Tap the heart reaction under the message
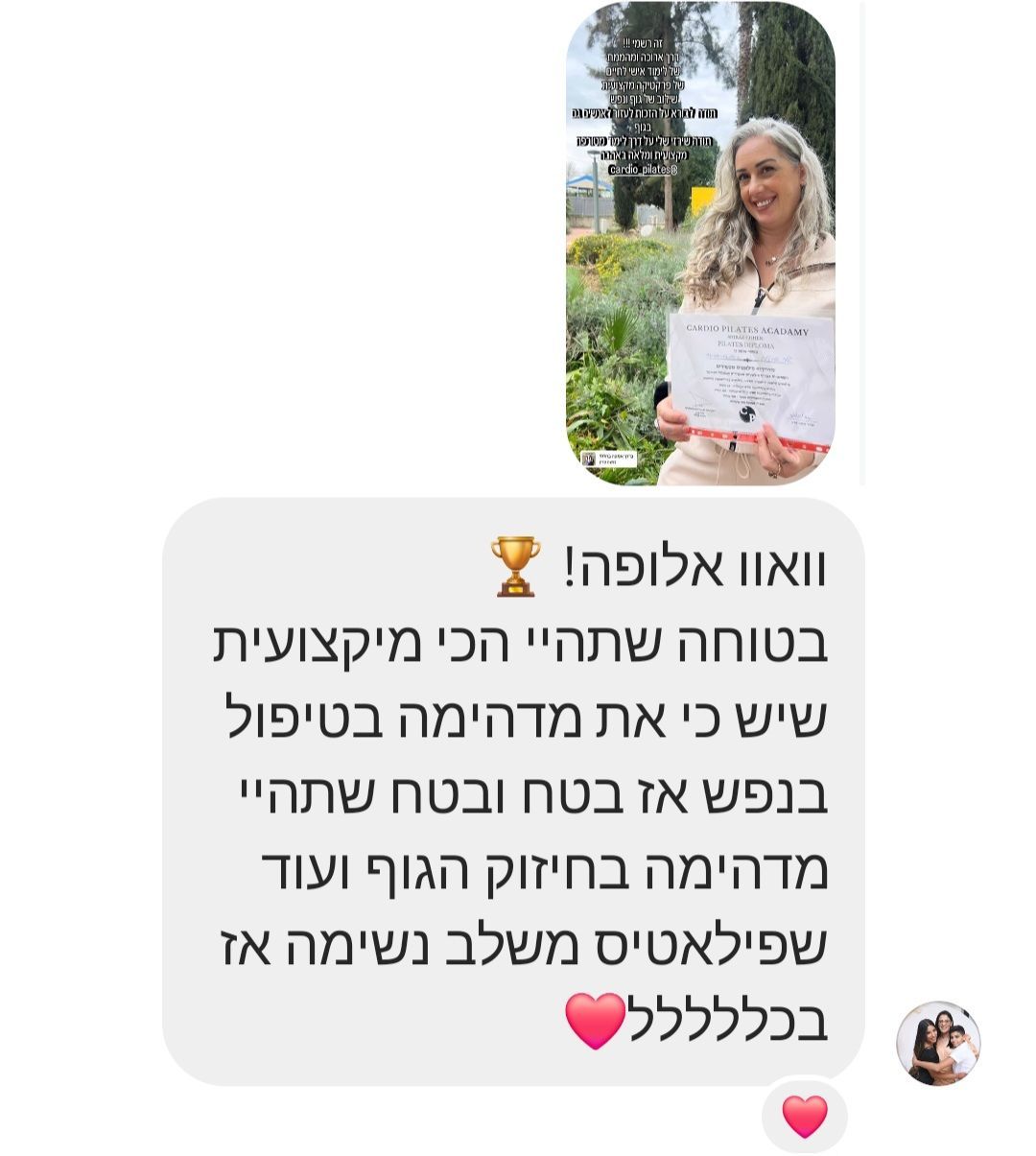The image size is (1036, 1156). pos(805,1117)
